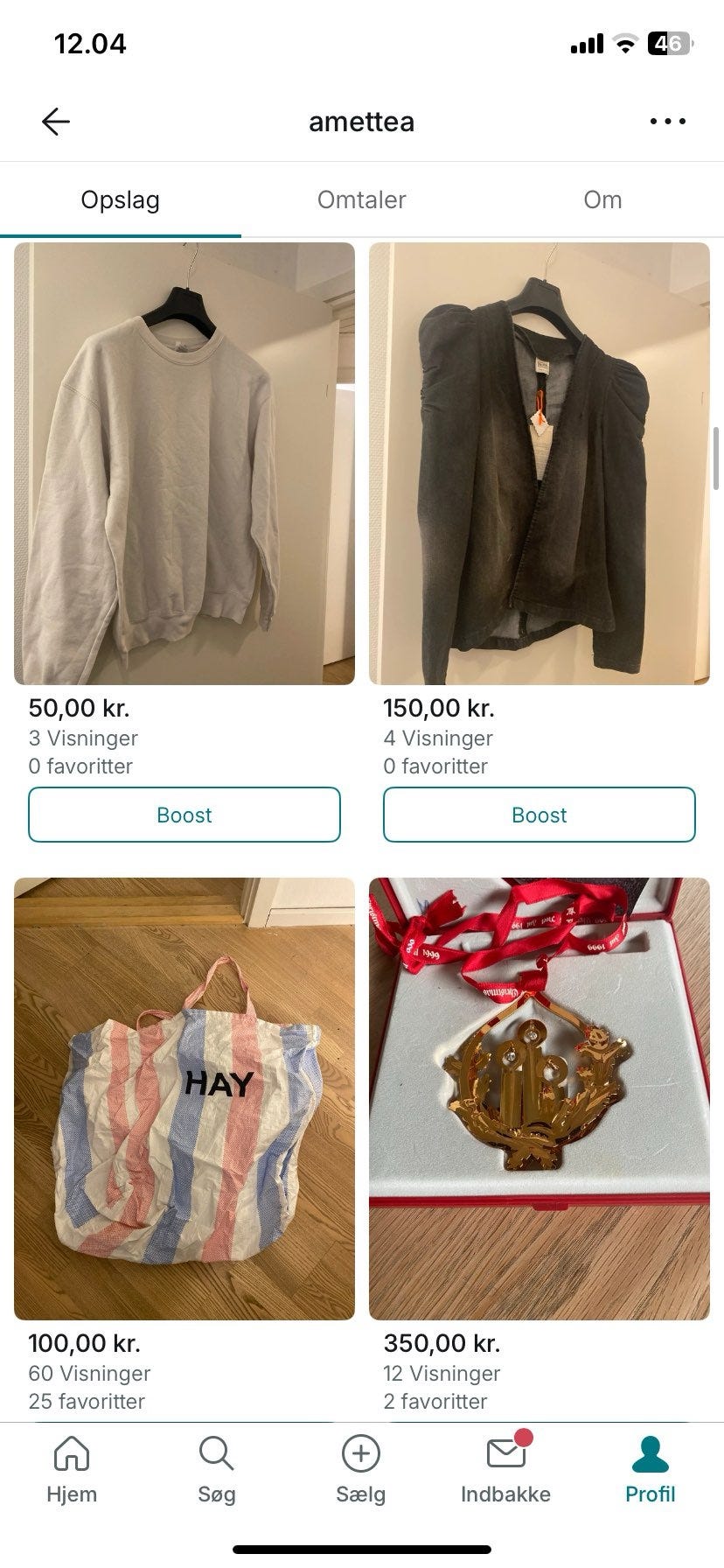Boost the 50,00 kr. white sweatshirt listing

pos(184,815)
